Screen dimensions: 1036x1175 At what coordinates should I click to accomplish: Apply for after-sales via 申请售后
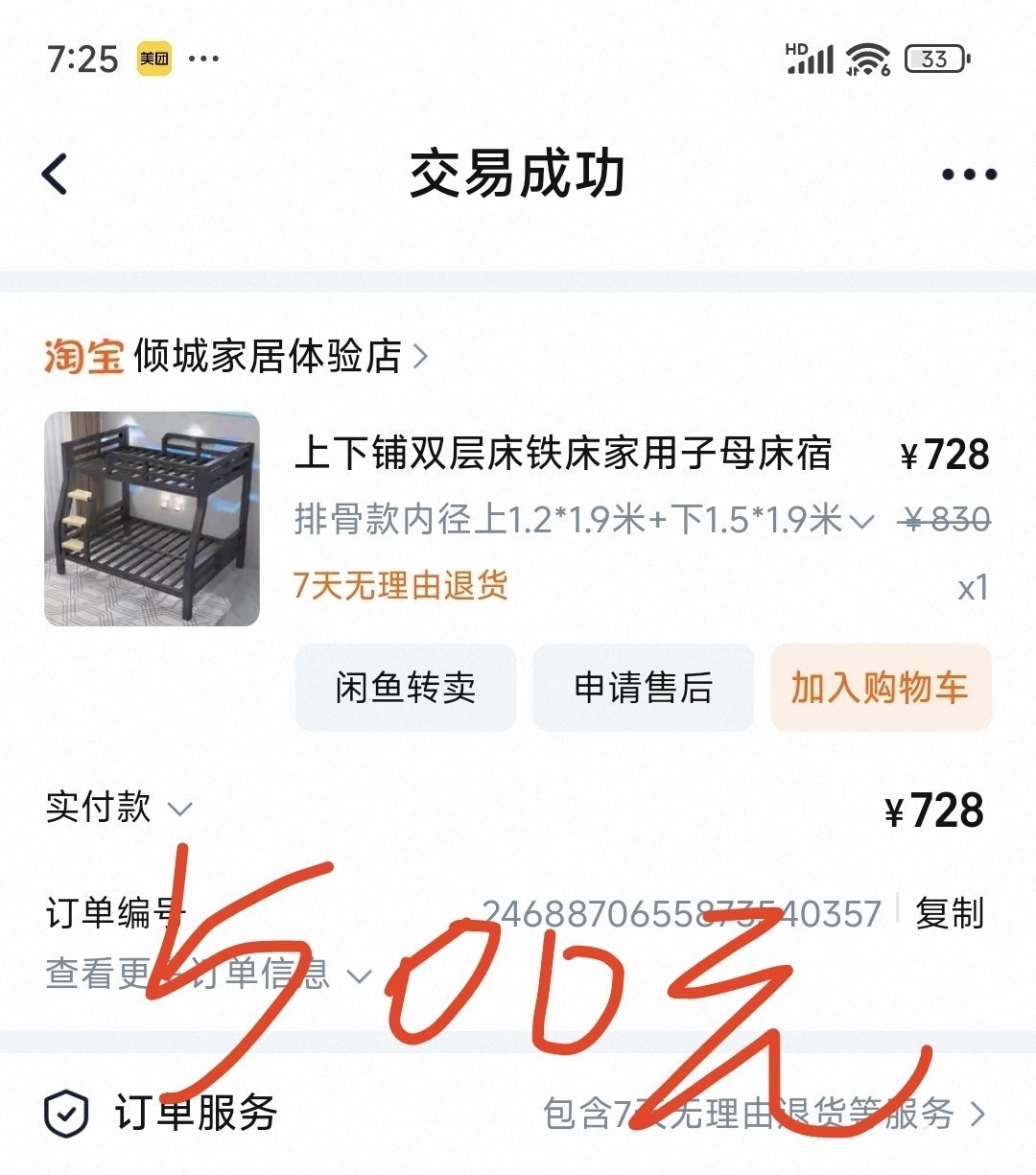(x=643, y=688)
